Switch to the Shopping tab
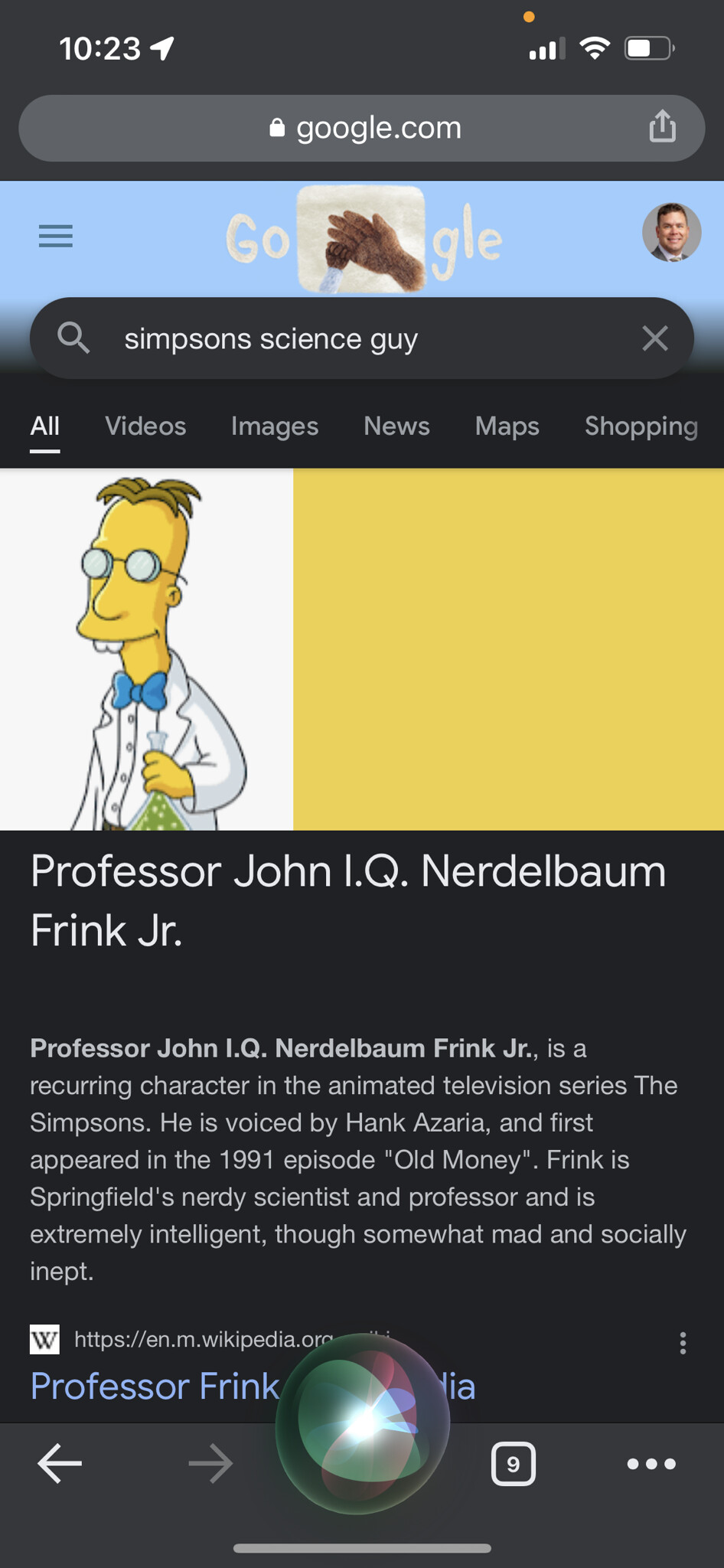The image size is (724, 1568). pyautogui.click(x=641, y=426)
